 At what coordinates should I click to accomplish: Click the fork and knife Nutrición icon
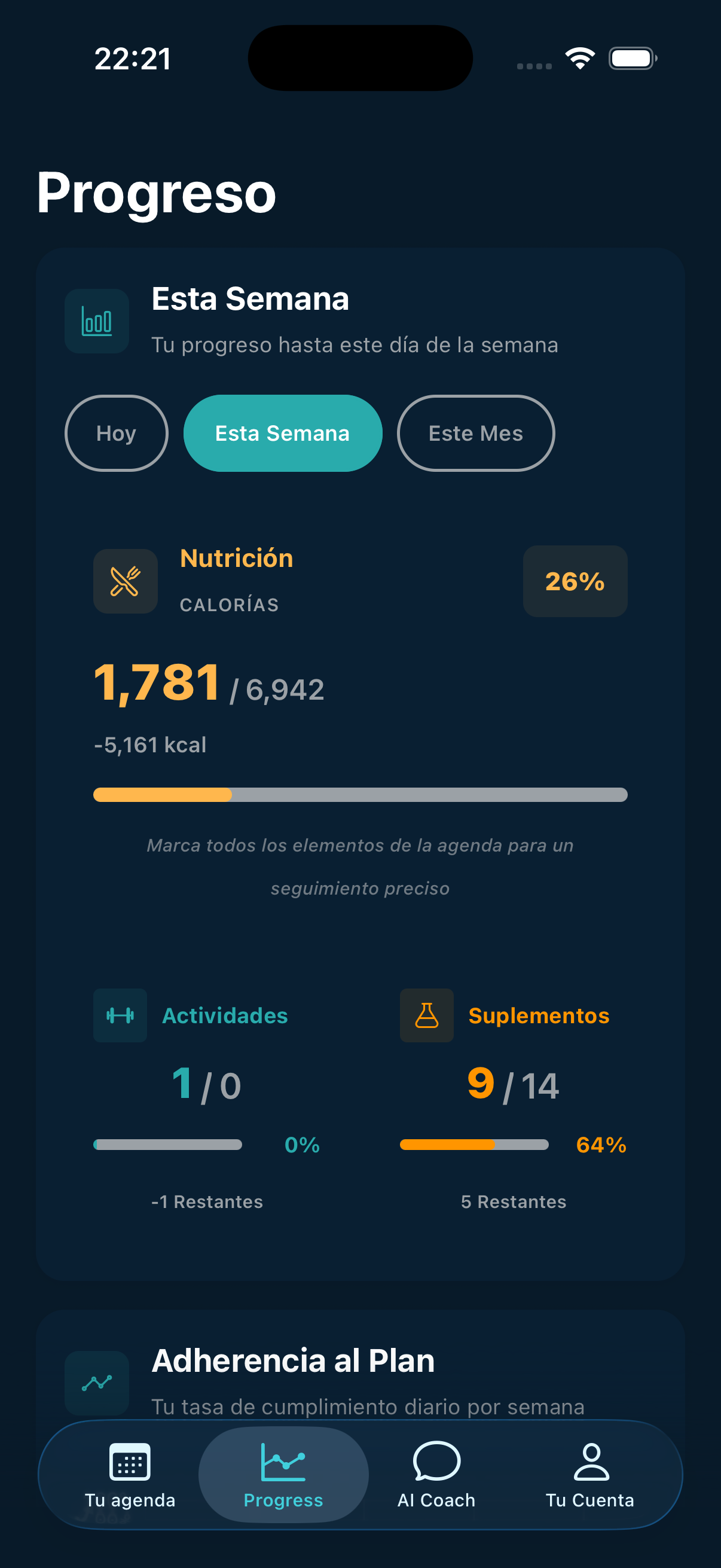click(x=125, y=581)
